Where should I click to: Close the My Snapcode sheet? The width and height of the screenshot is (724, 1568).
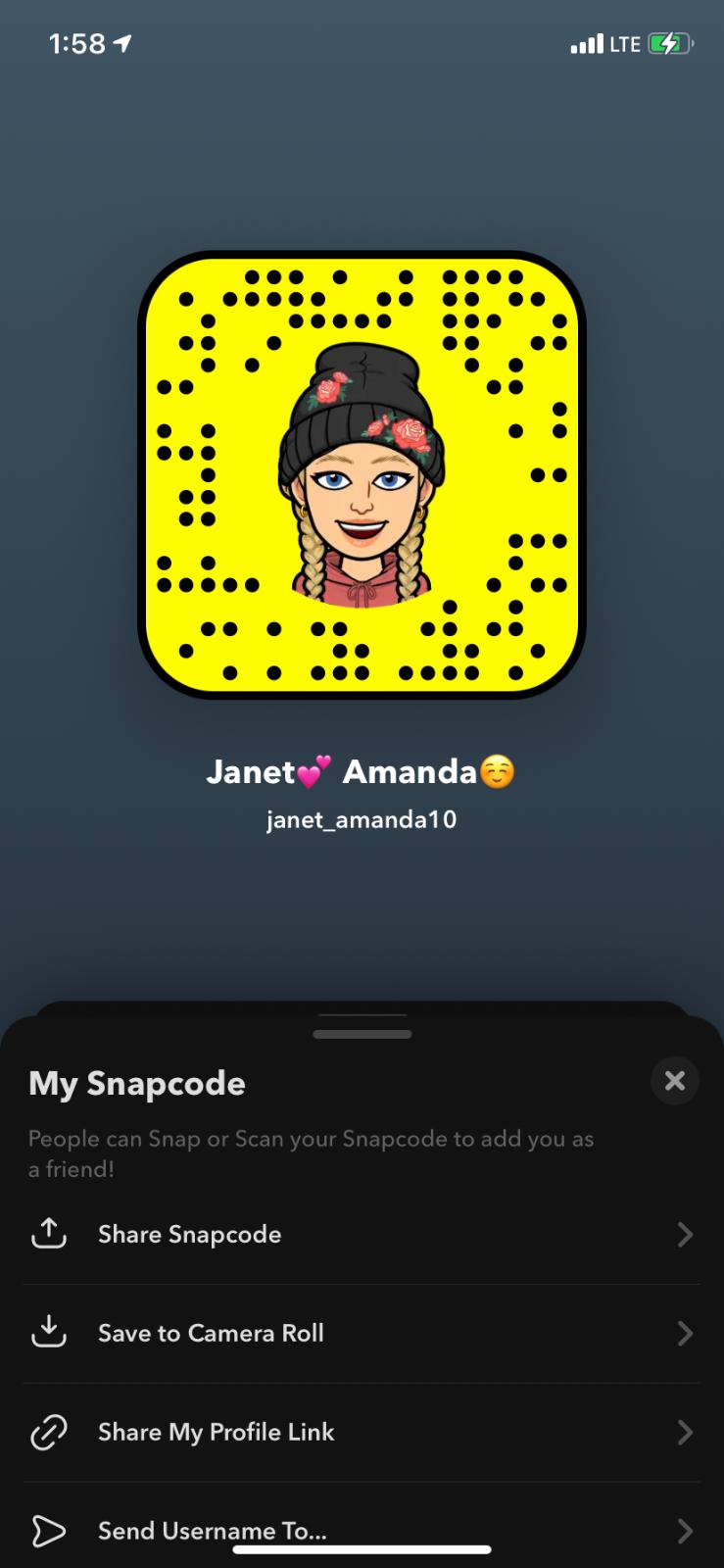click(674, 1081)
